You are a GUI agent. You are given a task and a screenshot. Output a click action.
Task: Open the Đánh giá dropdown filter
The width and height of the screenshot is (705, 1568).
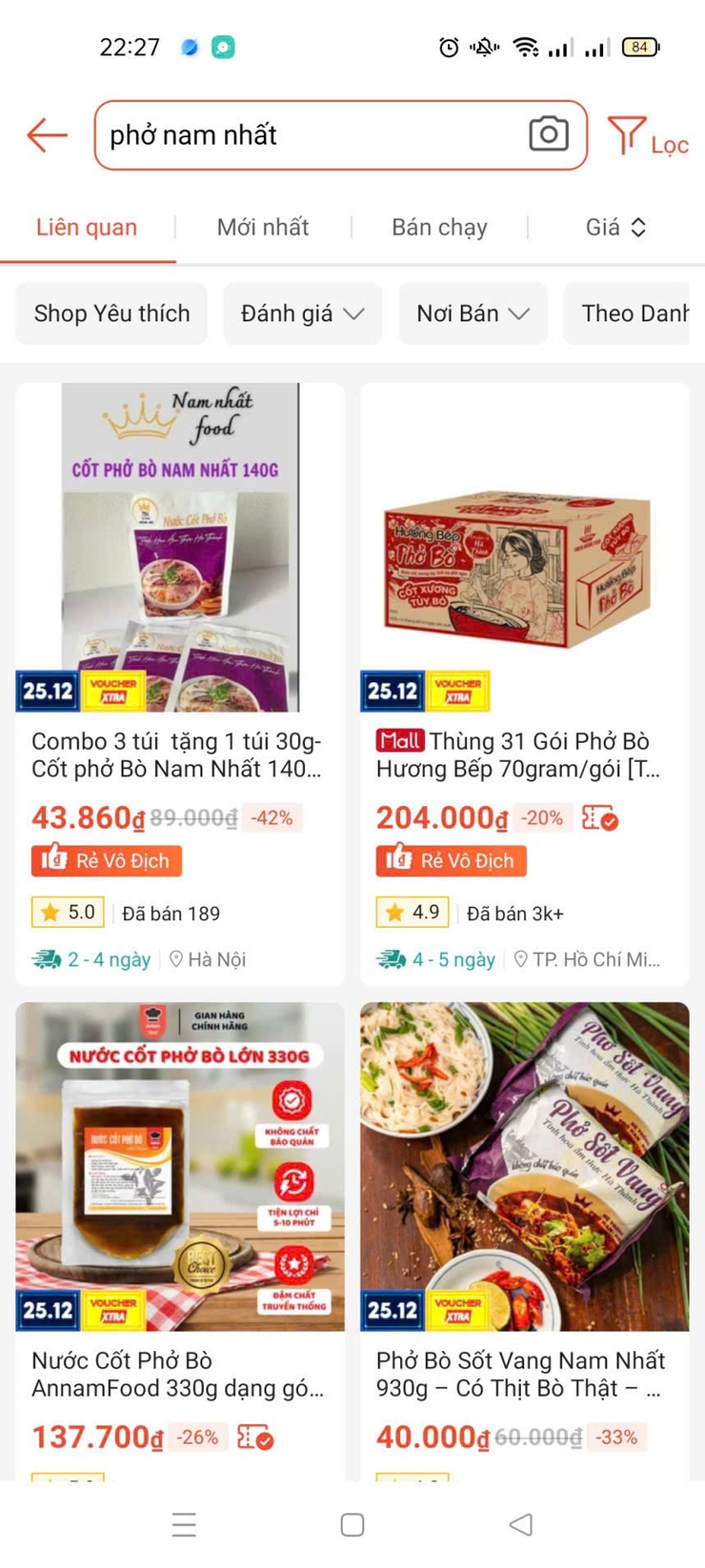pyautogui.click(x=302, y=313)
